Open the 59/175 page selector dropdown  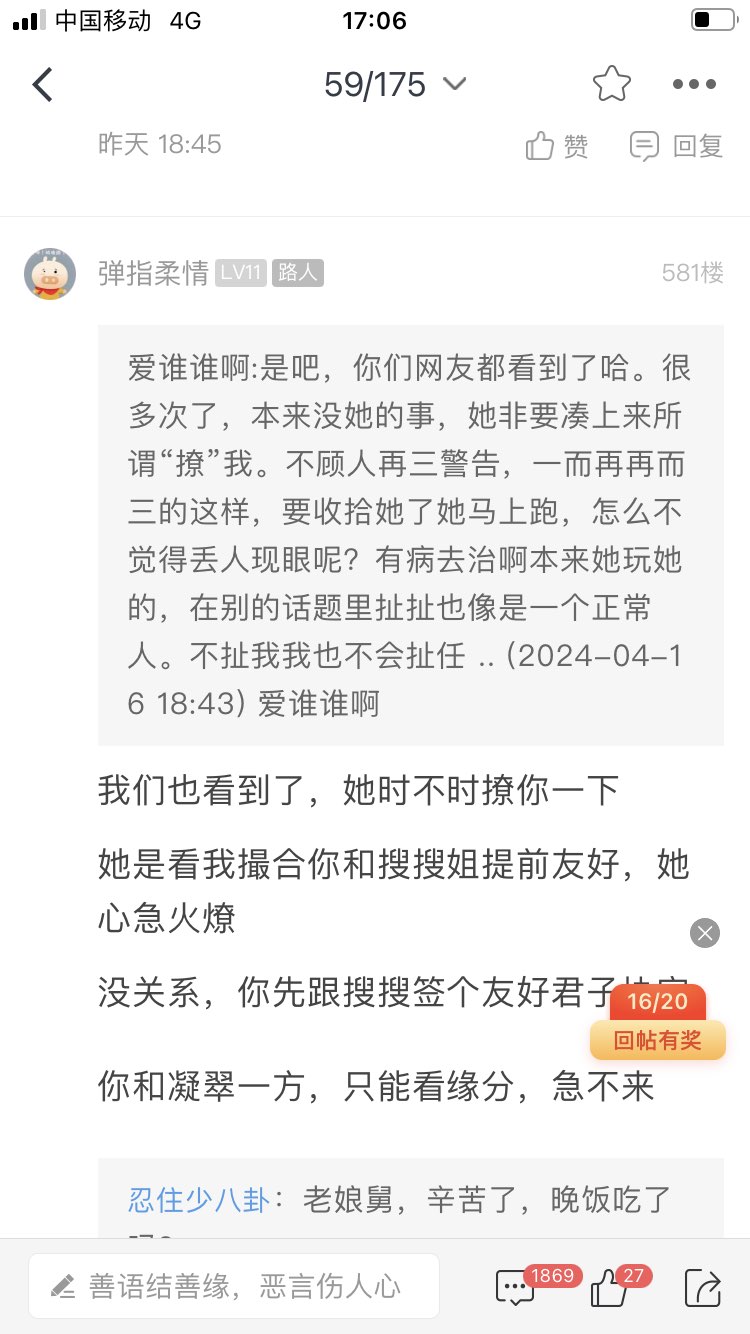pos(395,85)
